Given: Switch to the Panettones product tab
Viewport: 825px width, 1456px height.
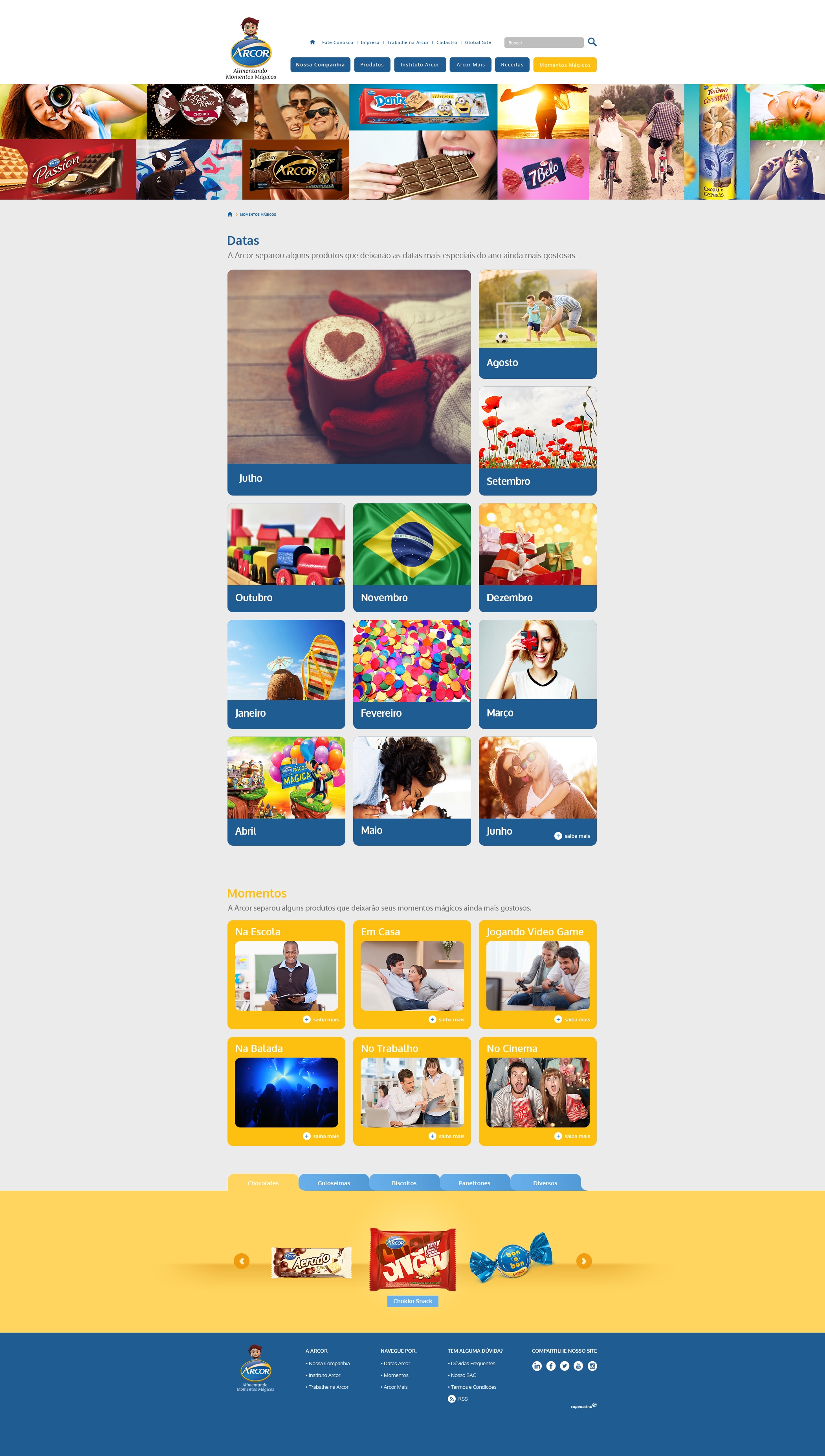Looking at the screenshot, I should pyautogui.click(x=474, y=1183).
